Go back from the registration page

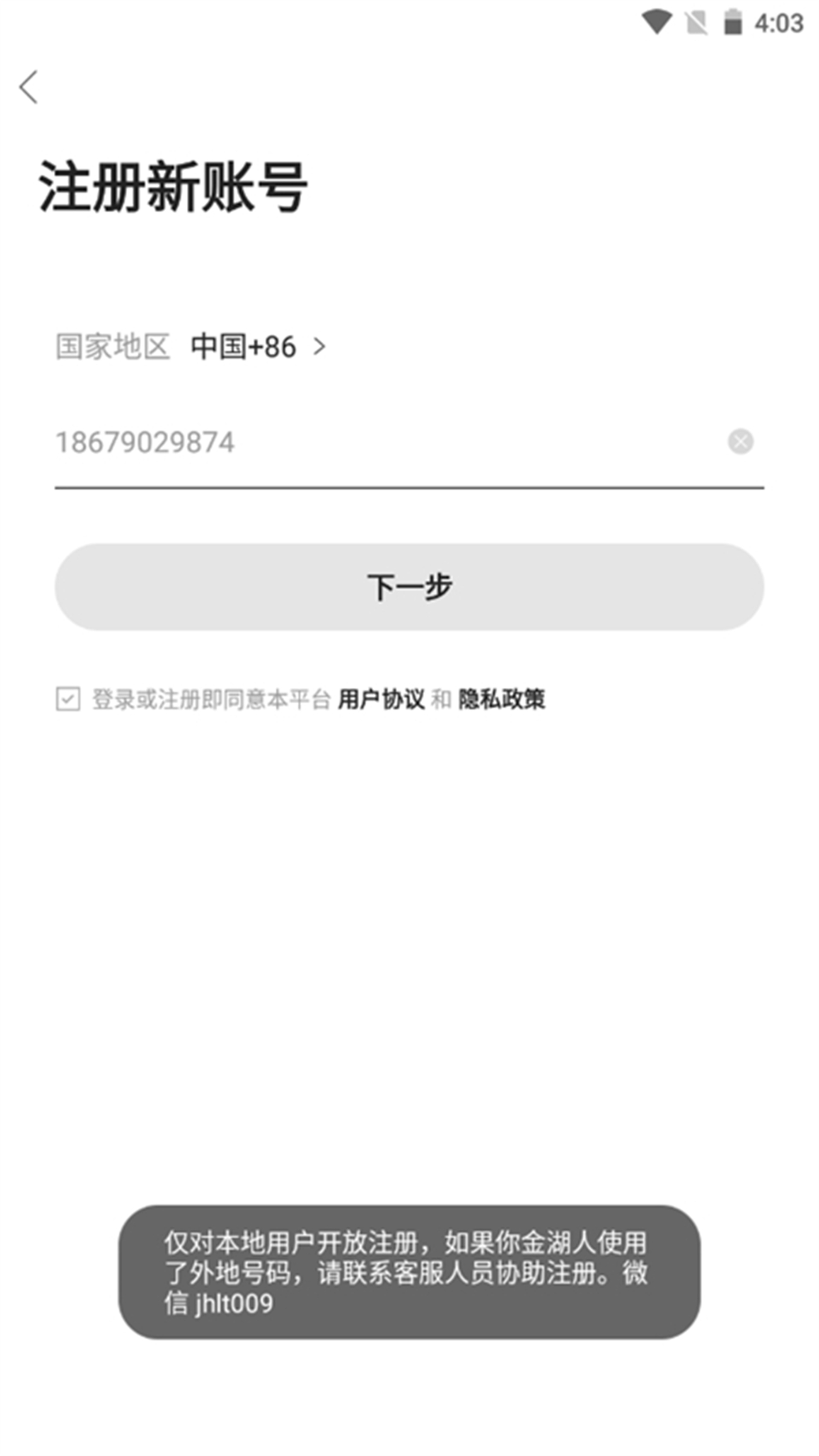[29, 87]
